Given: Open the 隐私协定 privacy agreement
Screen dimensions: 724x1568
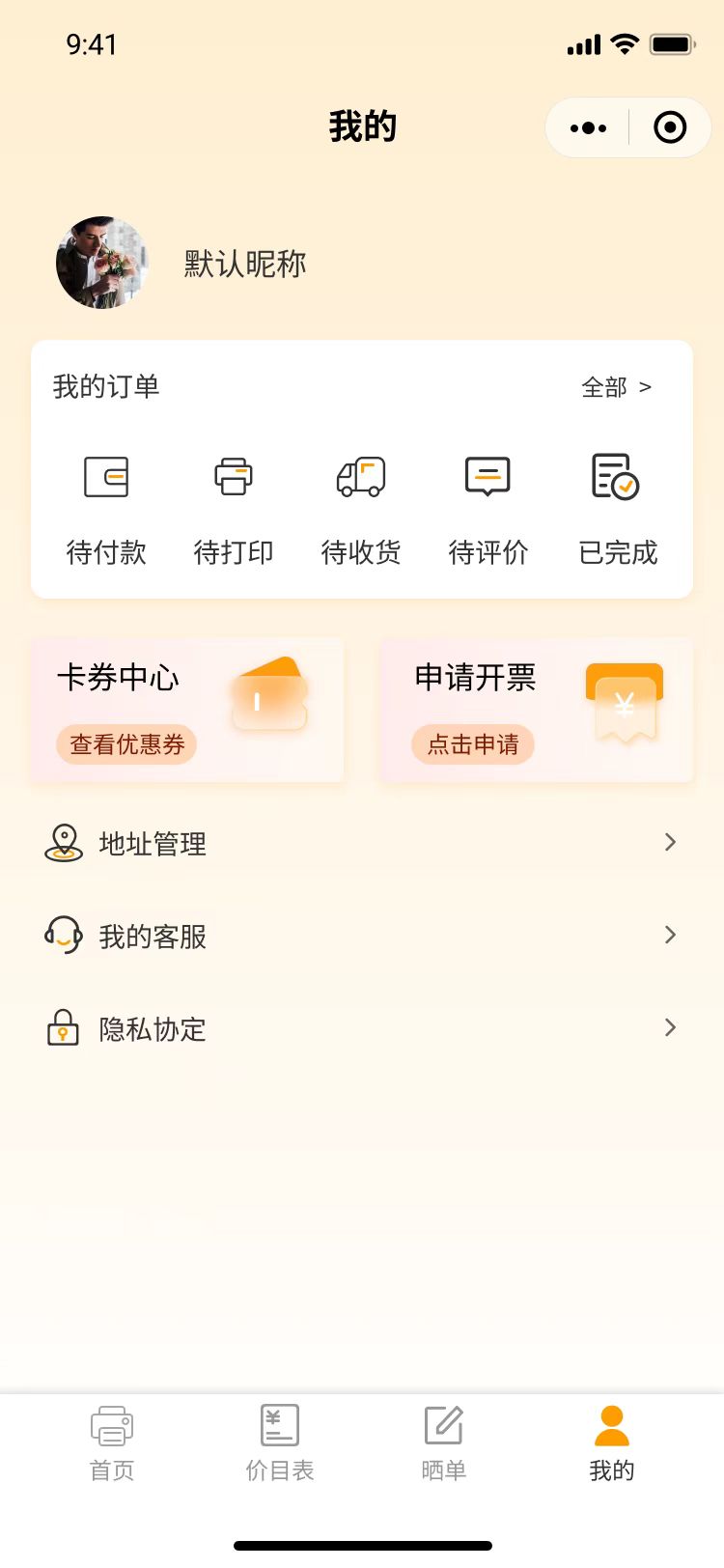Looking at the screenshot, I should [362, 1028].
